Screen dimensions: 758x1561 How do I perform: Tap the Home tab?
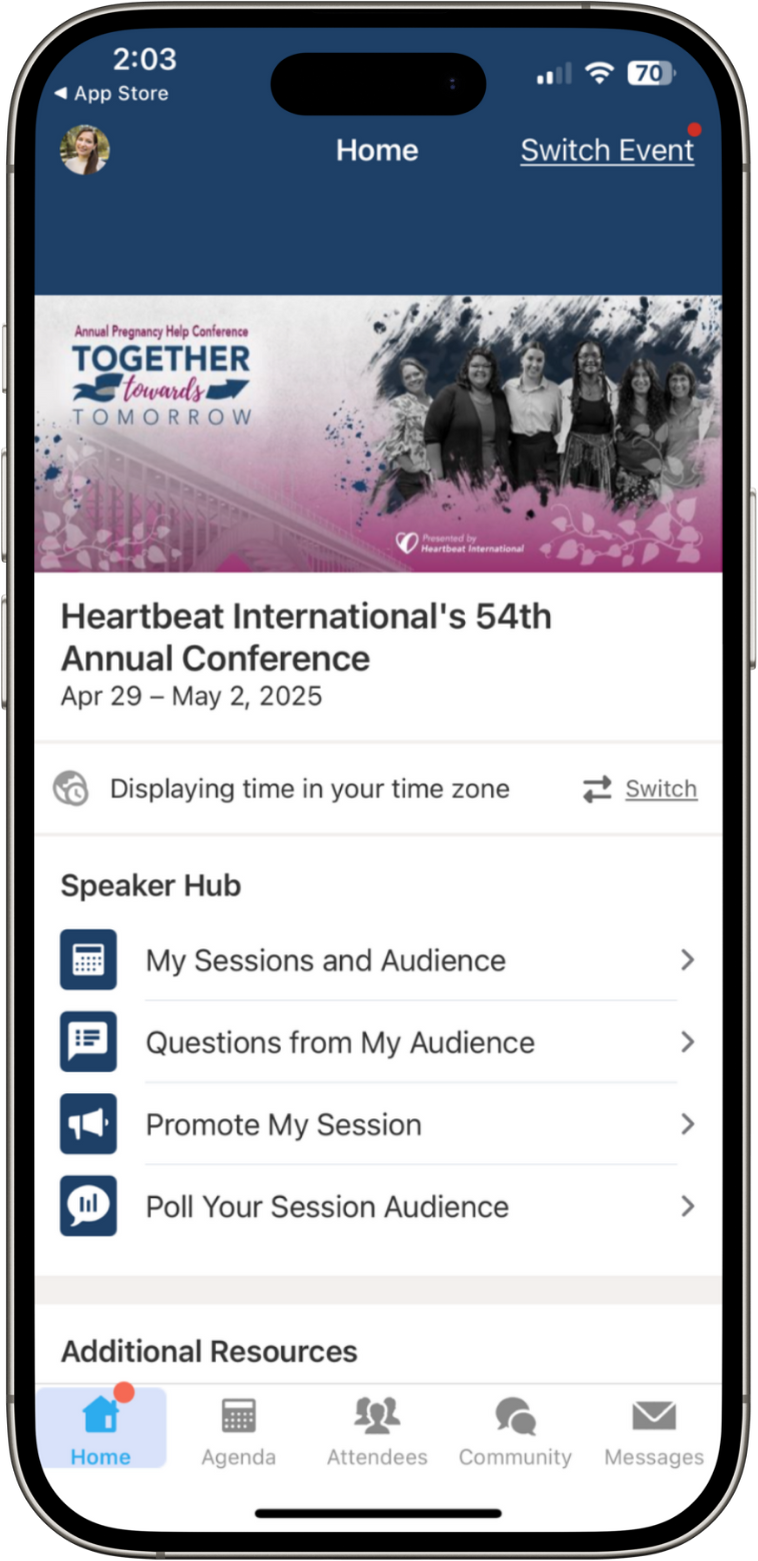(x=101, y=1432)
